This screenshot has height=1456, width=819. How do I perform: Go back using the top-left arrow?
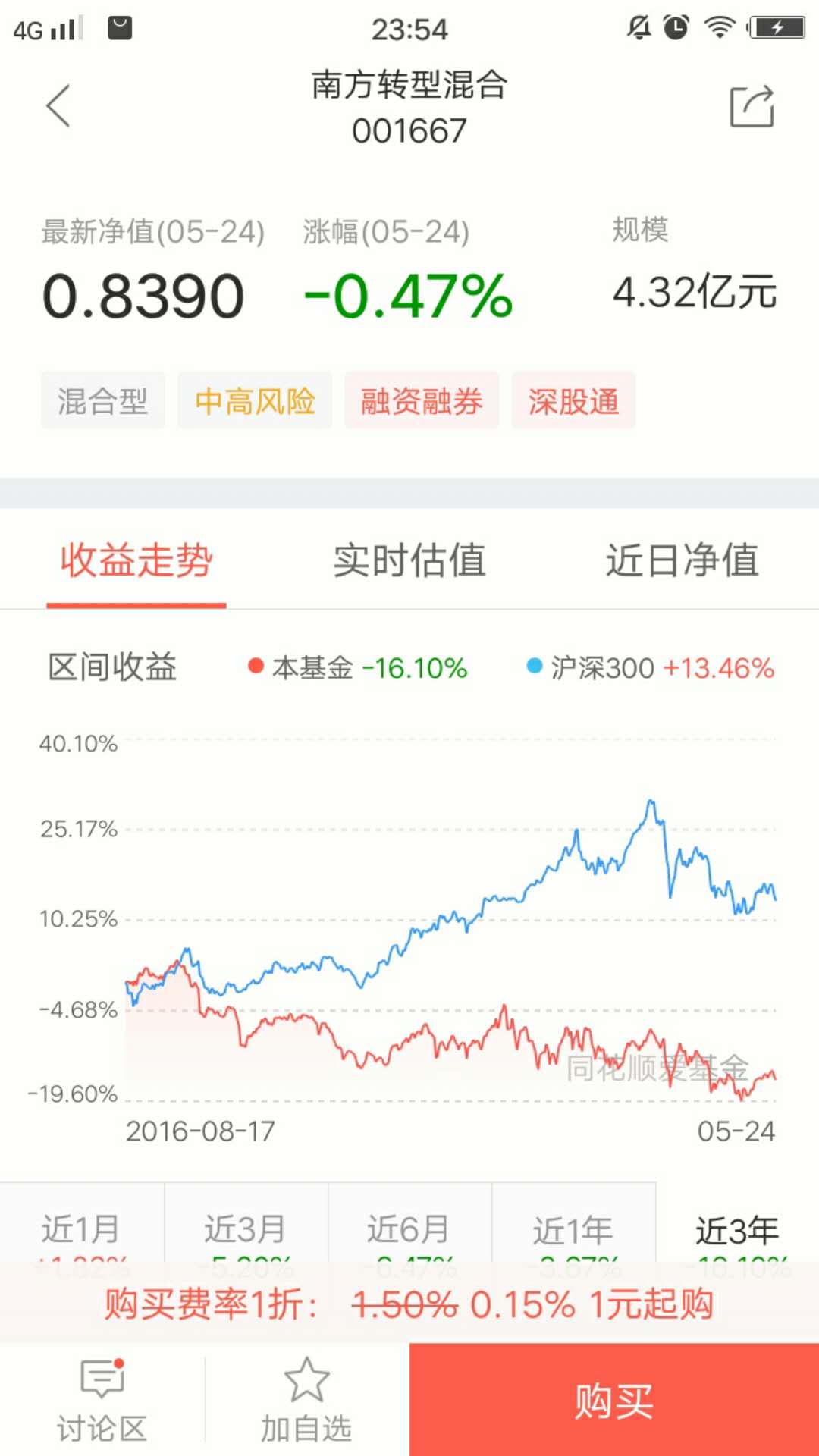coord(58,106)
